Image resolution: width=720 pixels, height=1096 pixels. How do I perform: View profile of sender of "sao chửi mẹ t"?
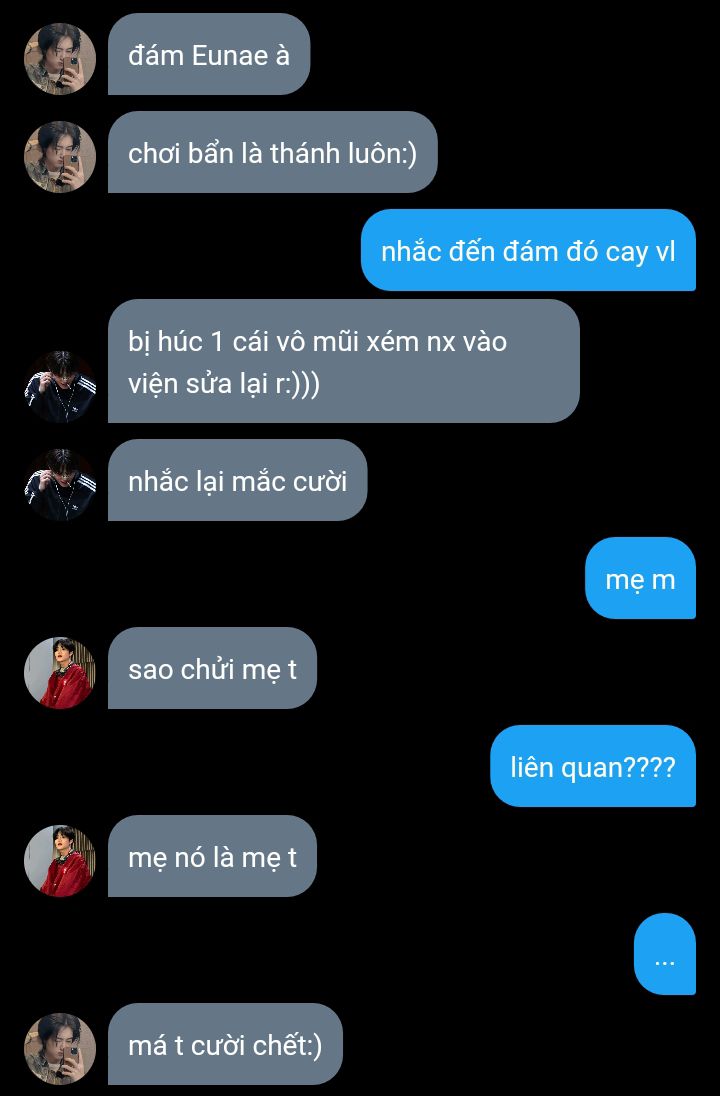click(60, 673)
